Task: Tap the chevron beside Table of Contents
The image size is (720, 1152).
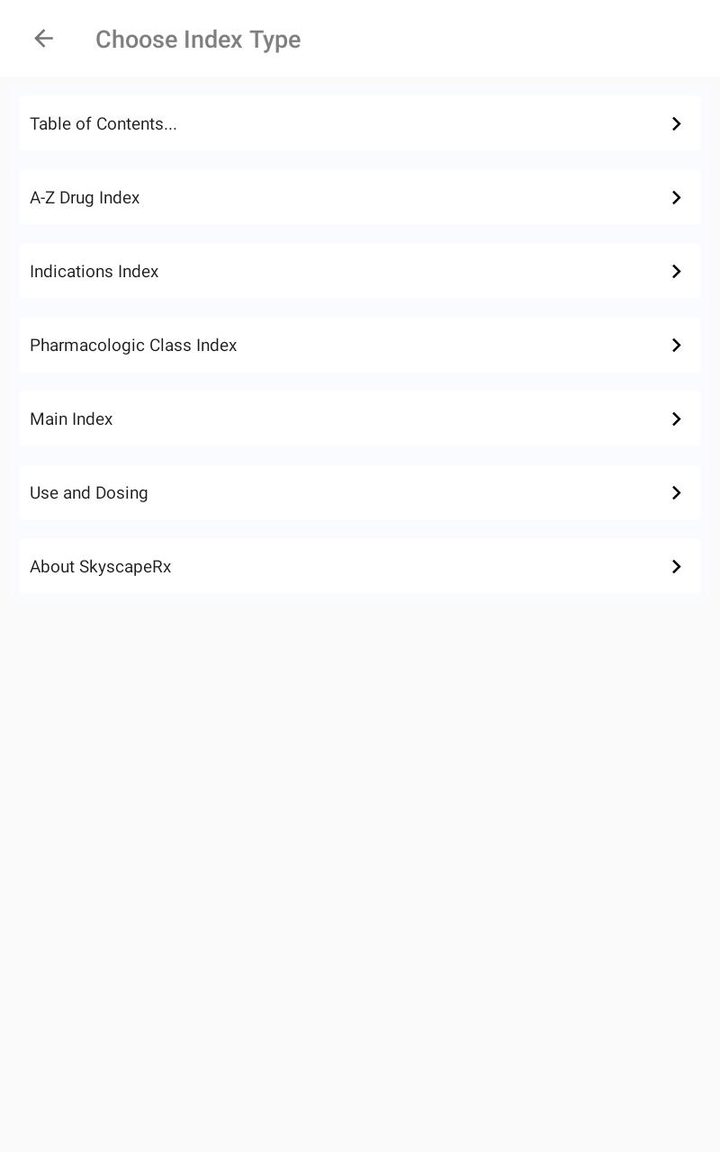Action: click(x=676, y=123)
